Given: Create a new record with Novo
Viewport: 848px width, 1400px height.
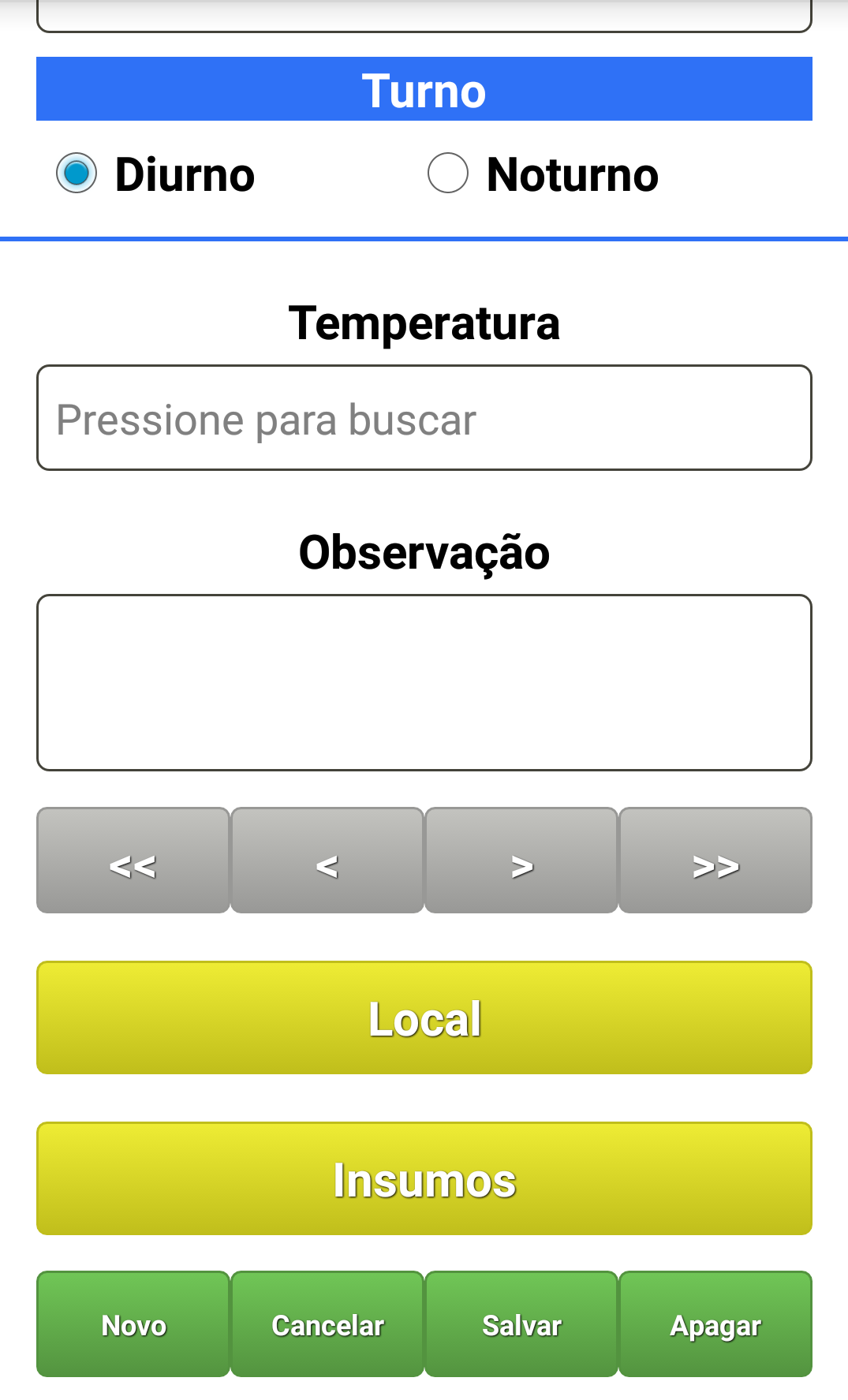Looking at the screenshot, I should point(133,1324).
